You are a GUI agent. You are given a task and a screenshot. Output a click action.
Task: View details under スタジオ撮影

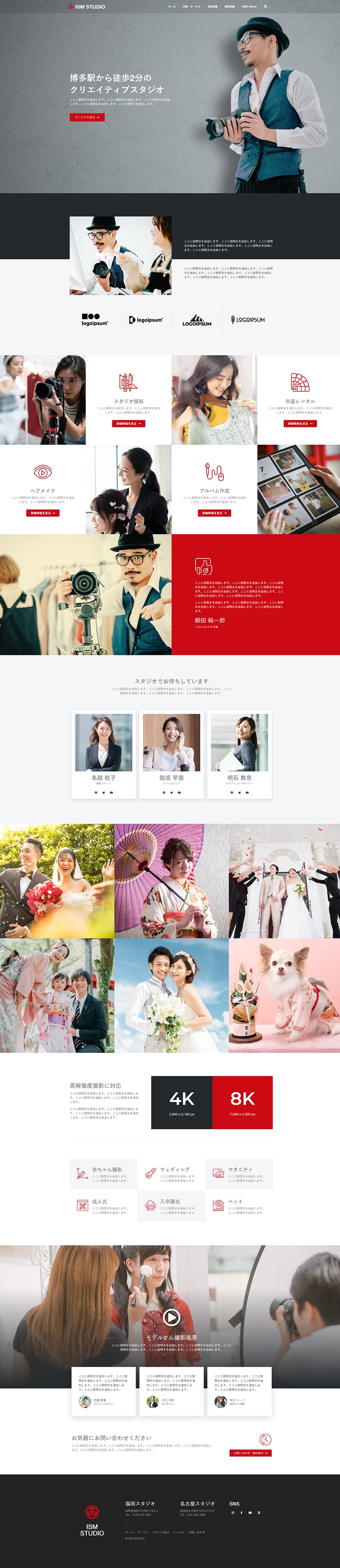pyautogui.click(x=128, y=423)
